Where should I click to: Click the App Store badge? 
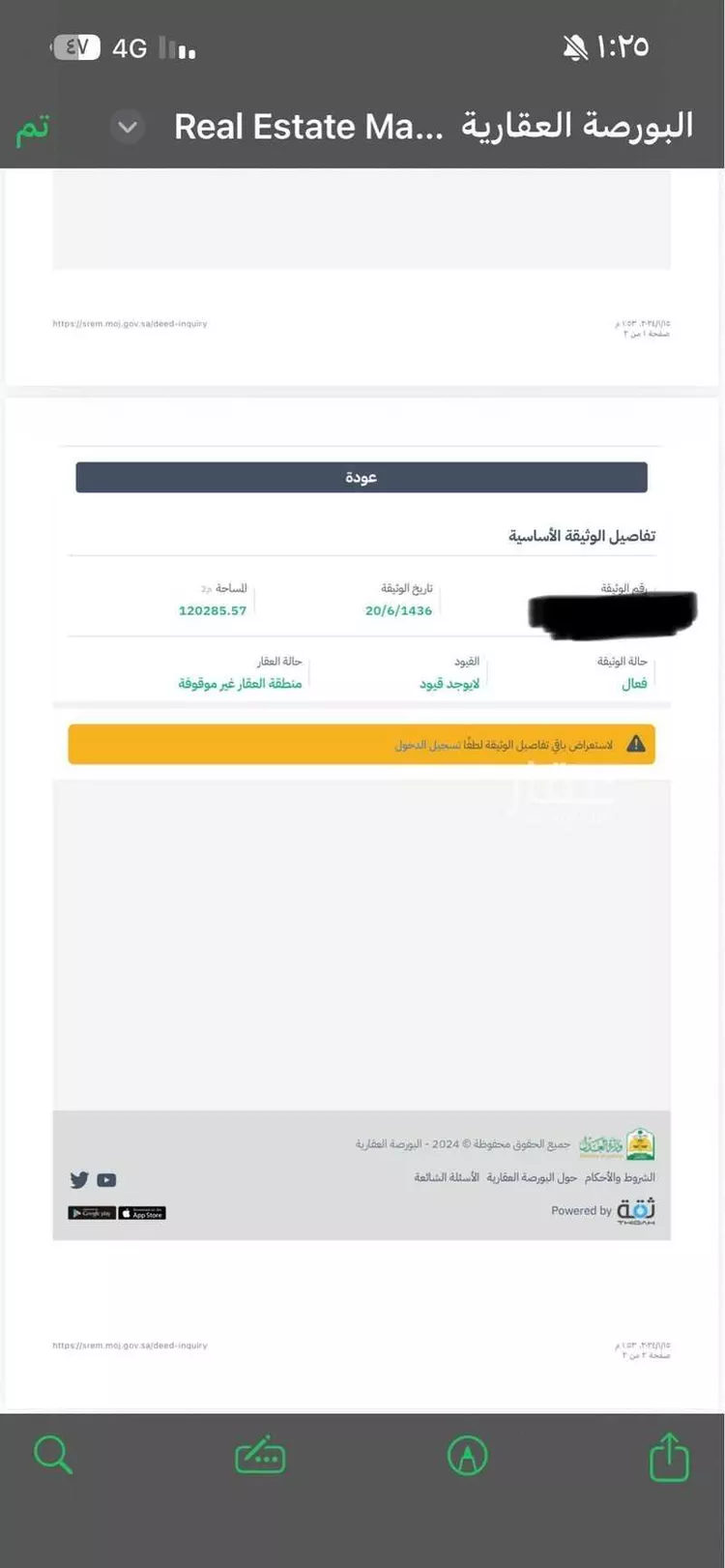tap(142, 1212)
